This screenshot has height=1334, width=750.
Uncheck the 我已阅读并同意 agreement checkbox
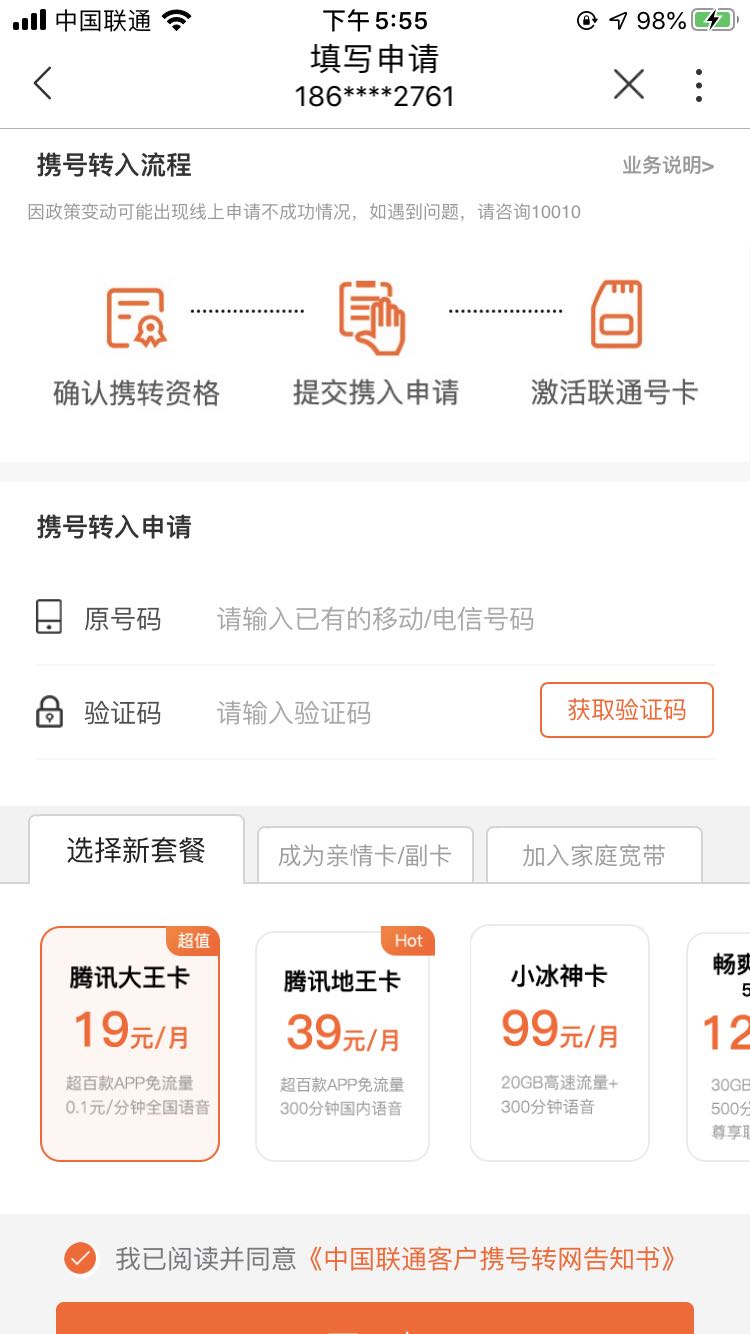80,1258
